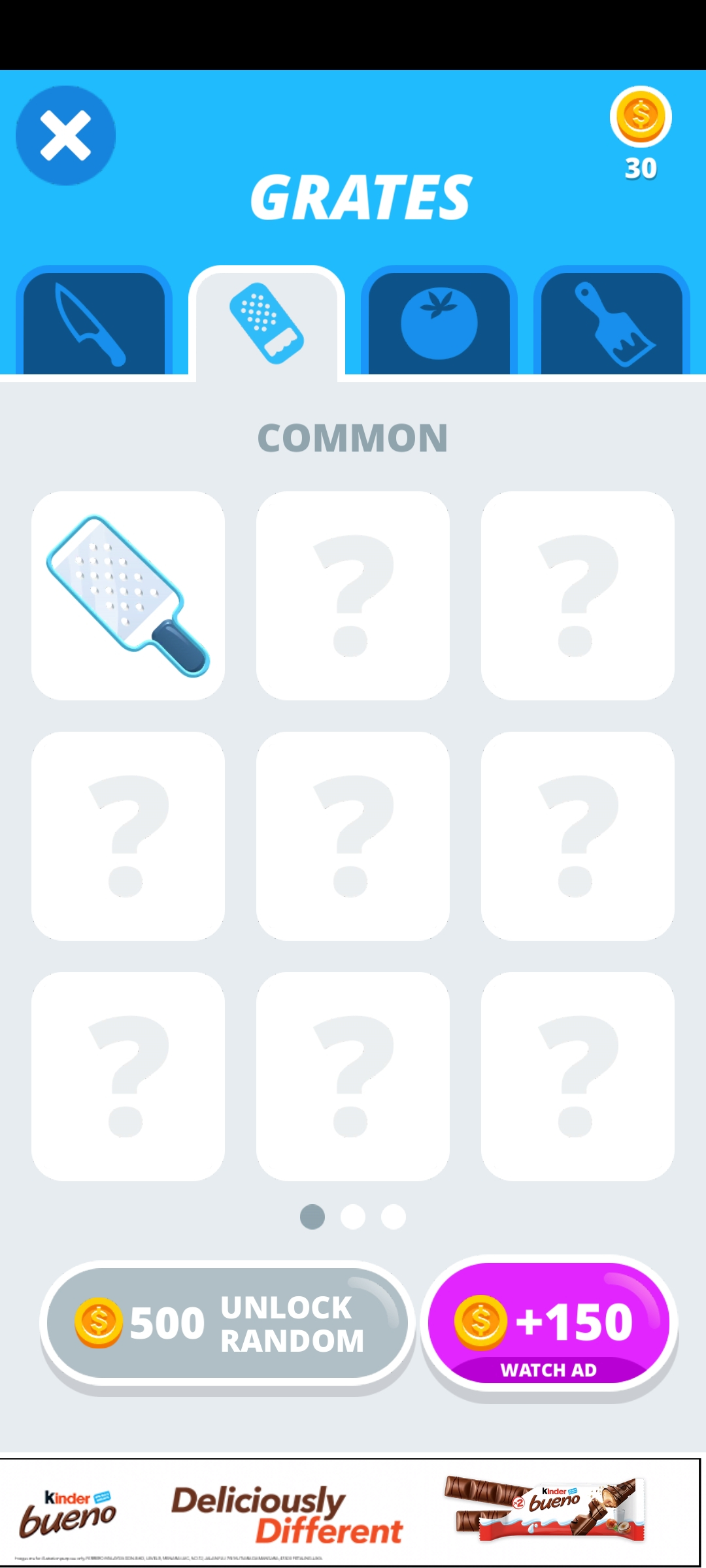Viewport: 706px width, 1568px height.
Task: Switch to the knives tab
Action: pyautogui.click(x=93, y=323)
